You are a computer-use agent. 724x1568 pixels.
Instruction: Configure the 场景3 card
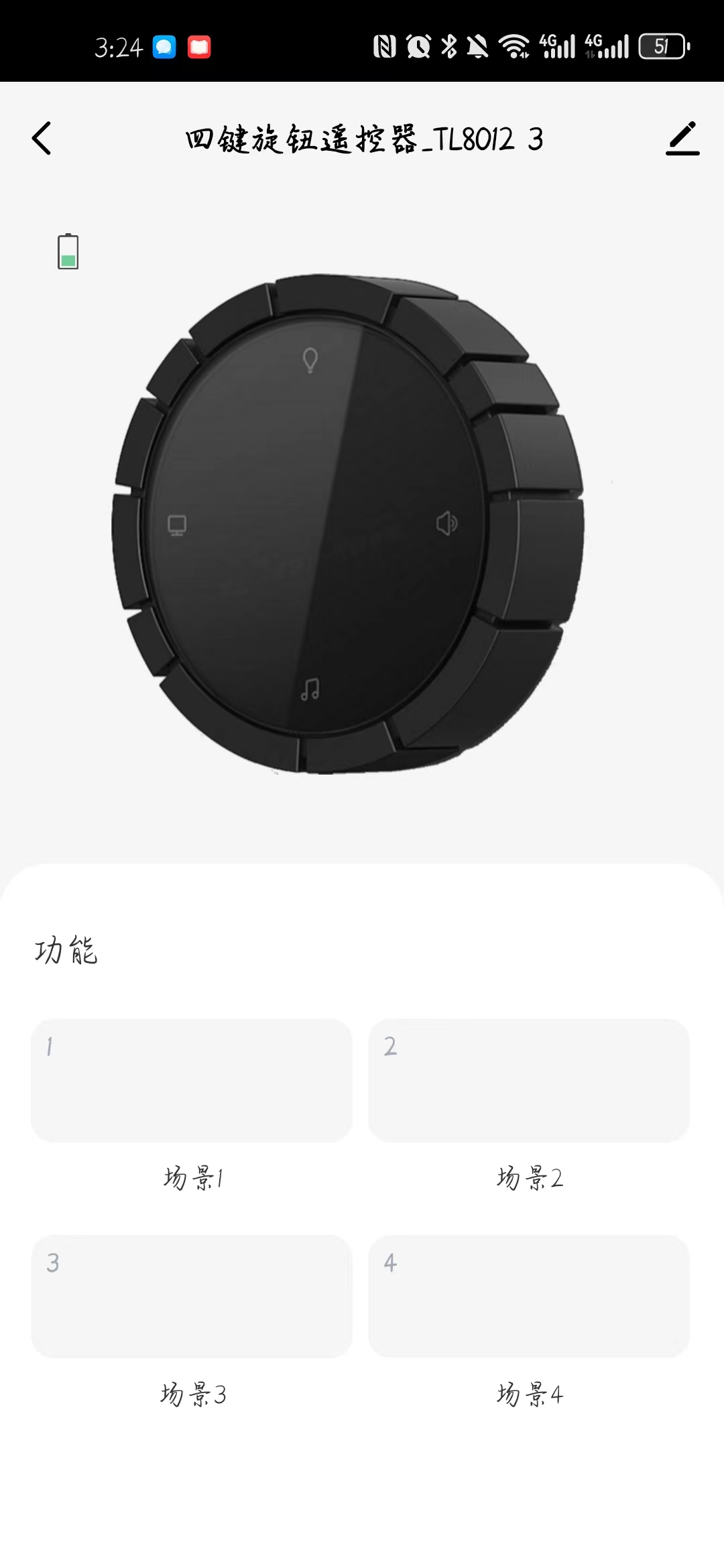coord(192,1297)
